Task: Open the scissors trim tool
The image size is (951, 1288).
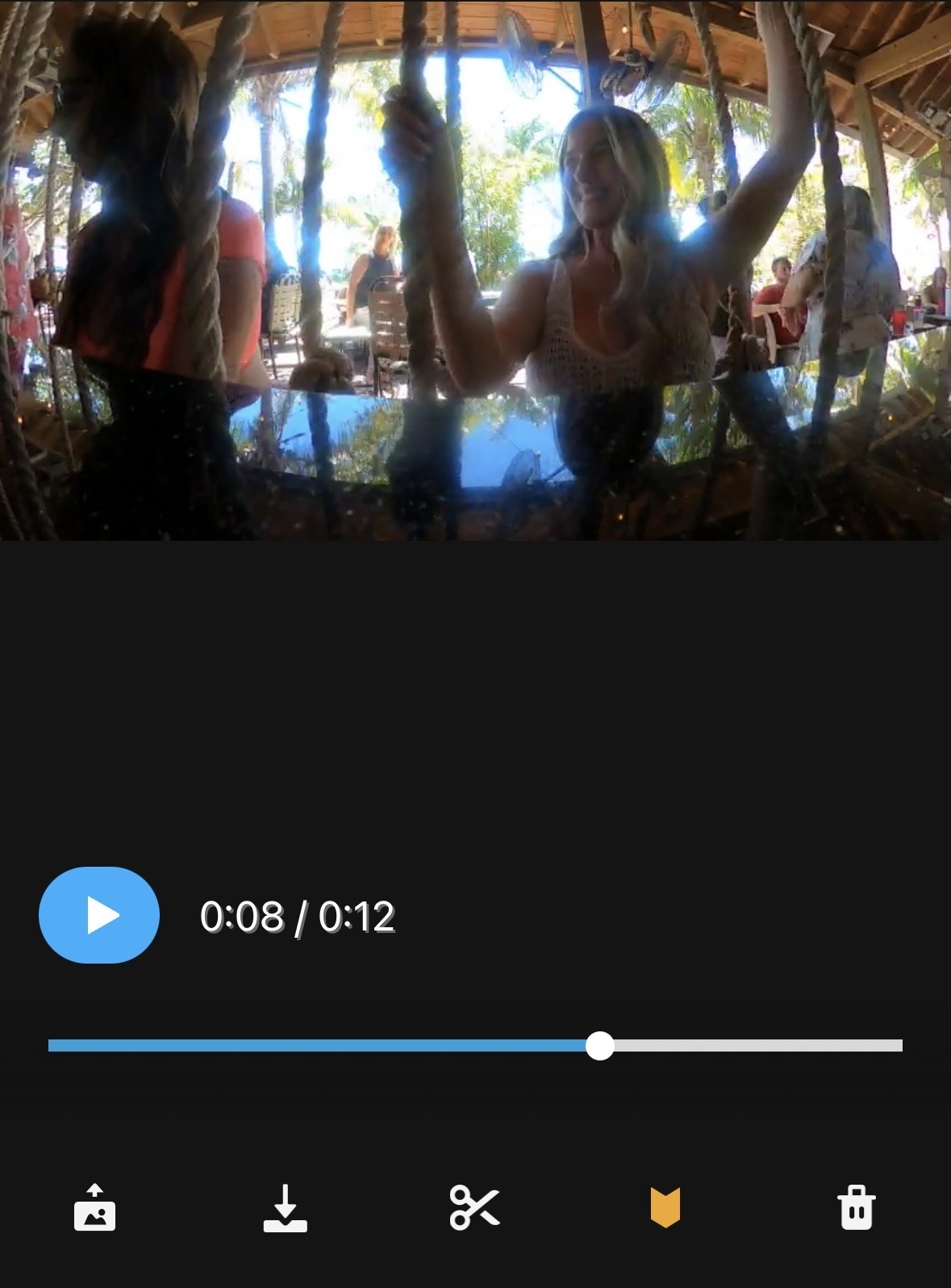Action: [474, 1208]
